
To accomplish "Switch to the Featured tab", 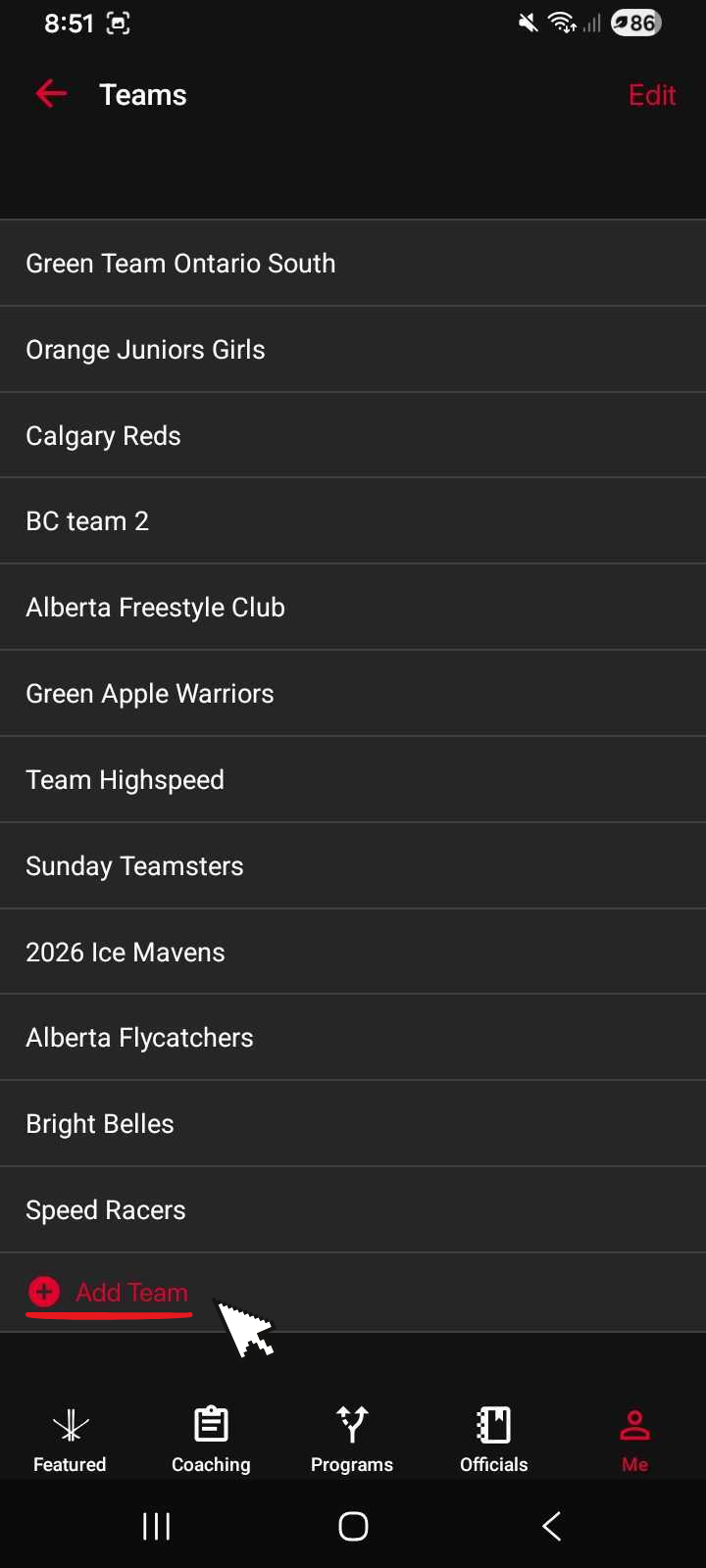I will tap(70, 1439).
